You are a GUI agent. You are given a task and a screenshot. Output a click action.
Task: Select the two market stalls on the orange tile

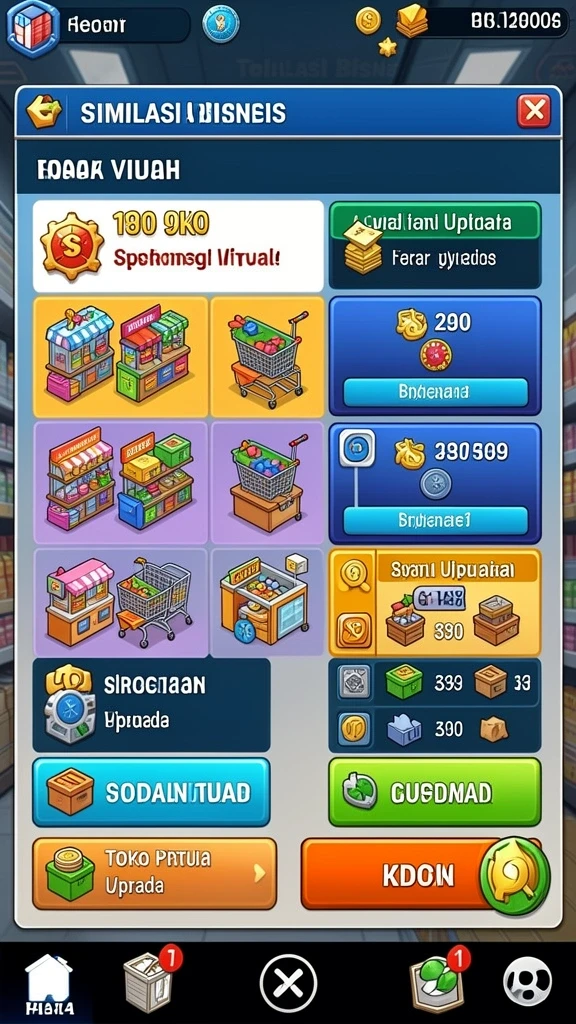(120, 357)
